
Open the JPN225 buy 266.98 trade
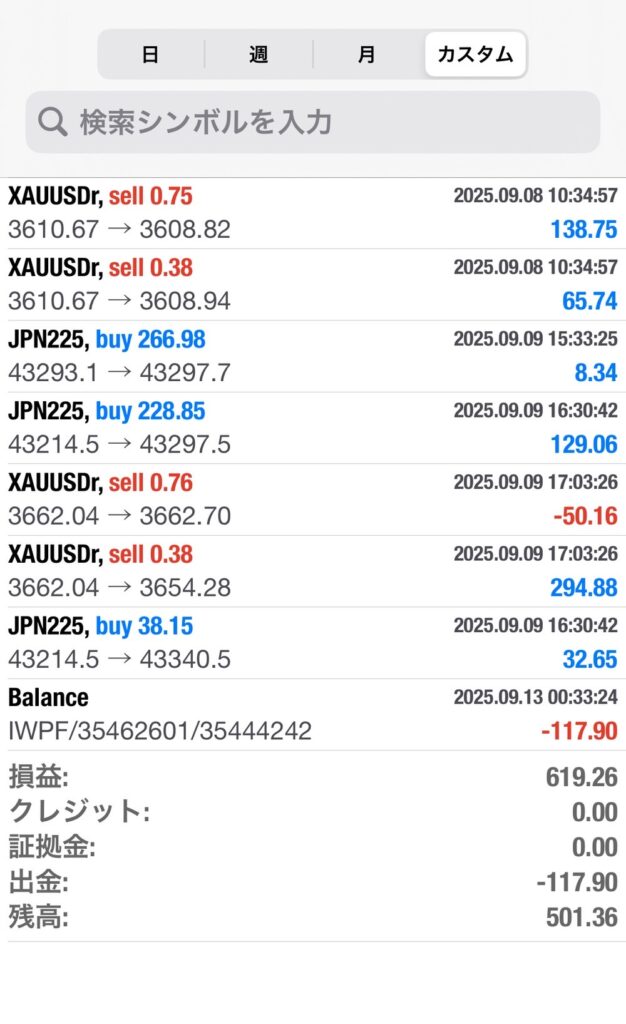click(x=313, y=357)
